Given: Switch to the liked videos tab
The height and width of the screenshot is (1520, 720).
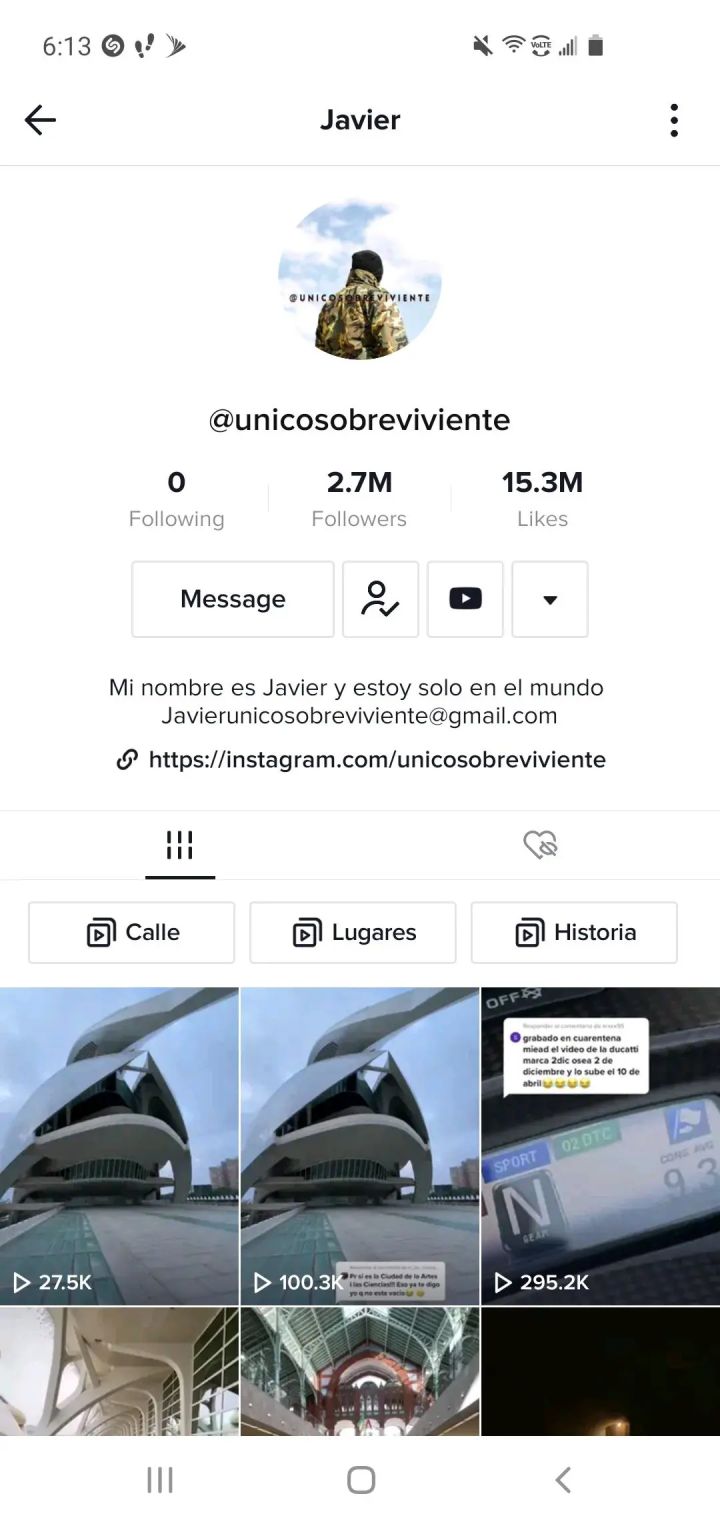Looking at the screenshot, I should 540,846.
